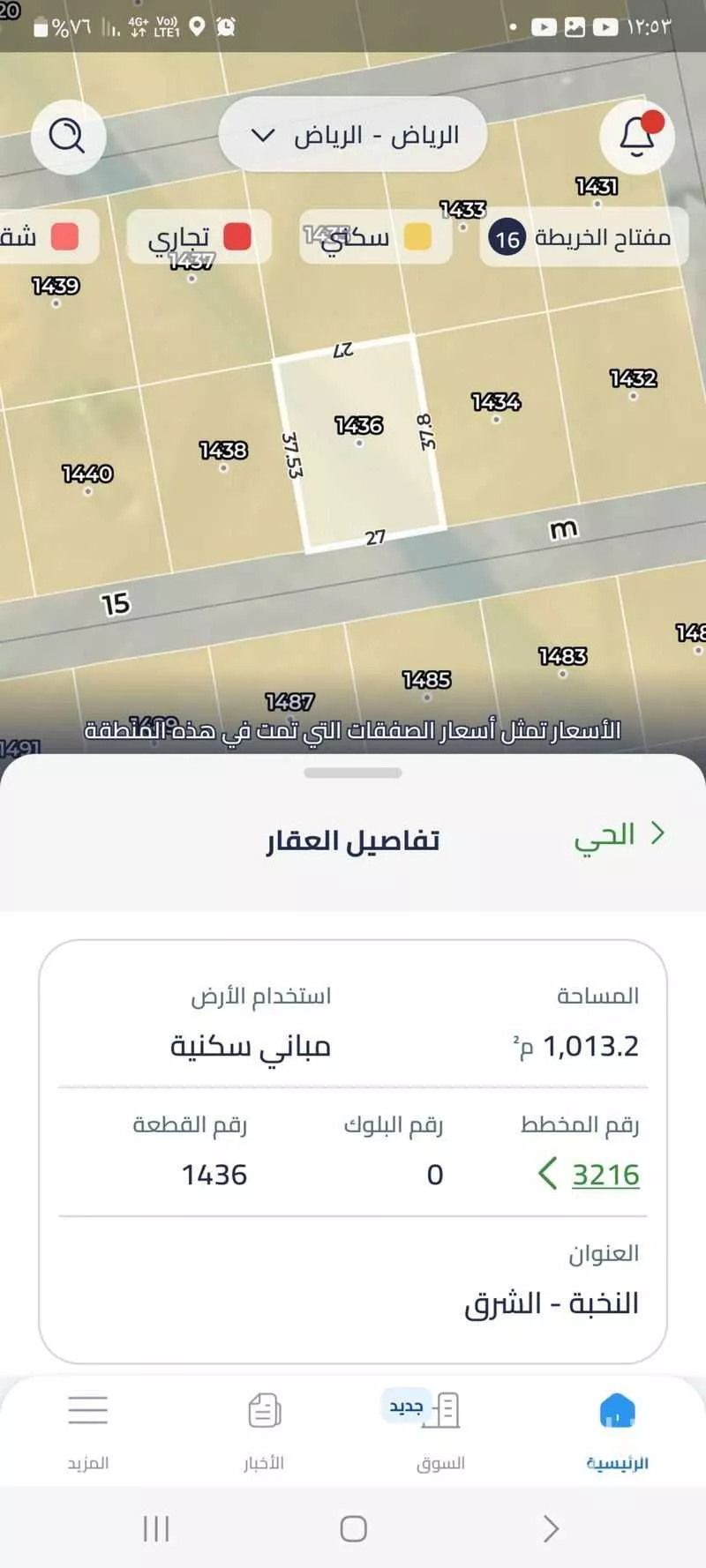Open the الرياض - الرياض city dropdown
This screenshot has width=706, height=1568.
point(353,134)
